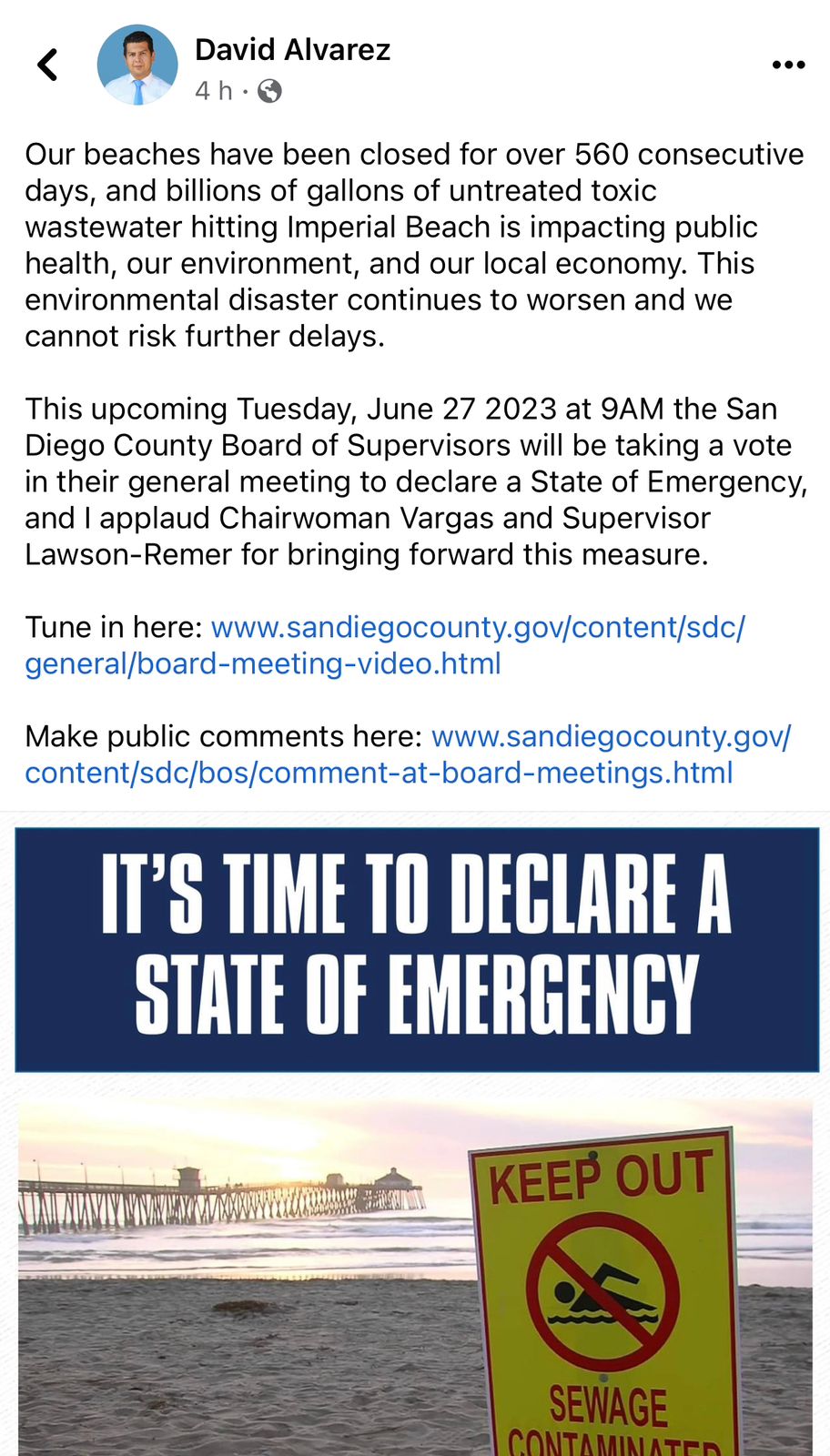The image size is (830, 1456).
Task: Open the three-dot post options menu
Action: (788, 65)
